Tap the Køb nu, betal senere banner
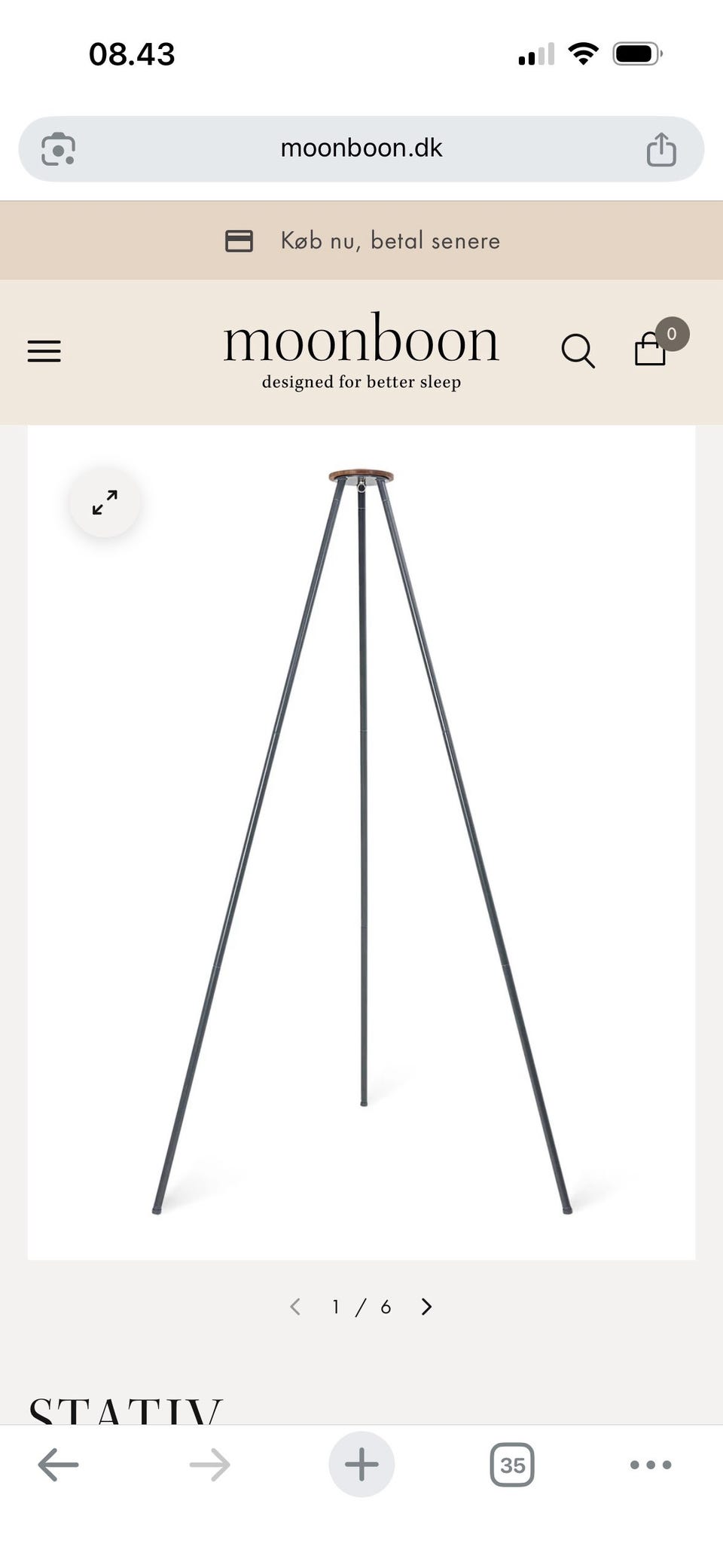This screenshot has height=1568, width=723. tap(361, 240)
